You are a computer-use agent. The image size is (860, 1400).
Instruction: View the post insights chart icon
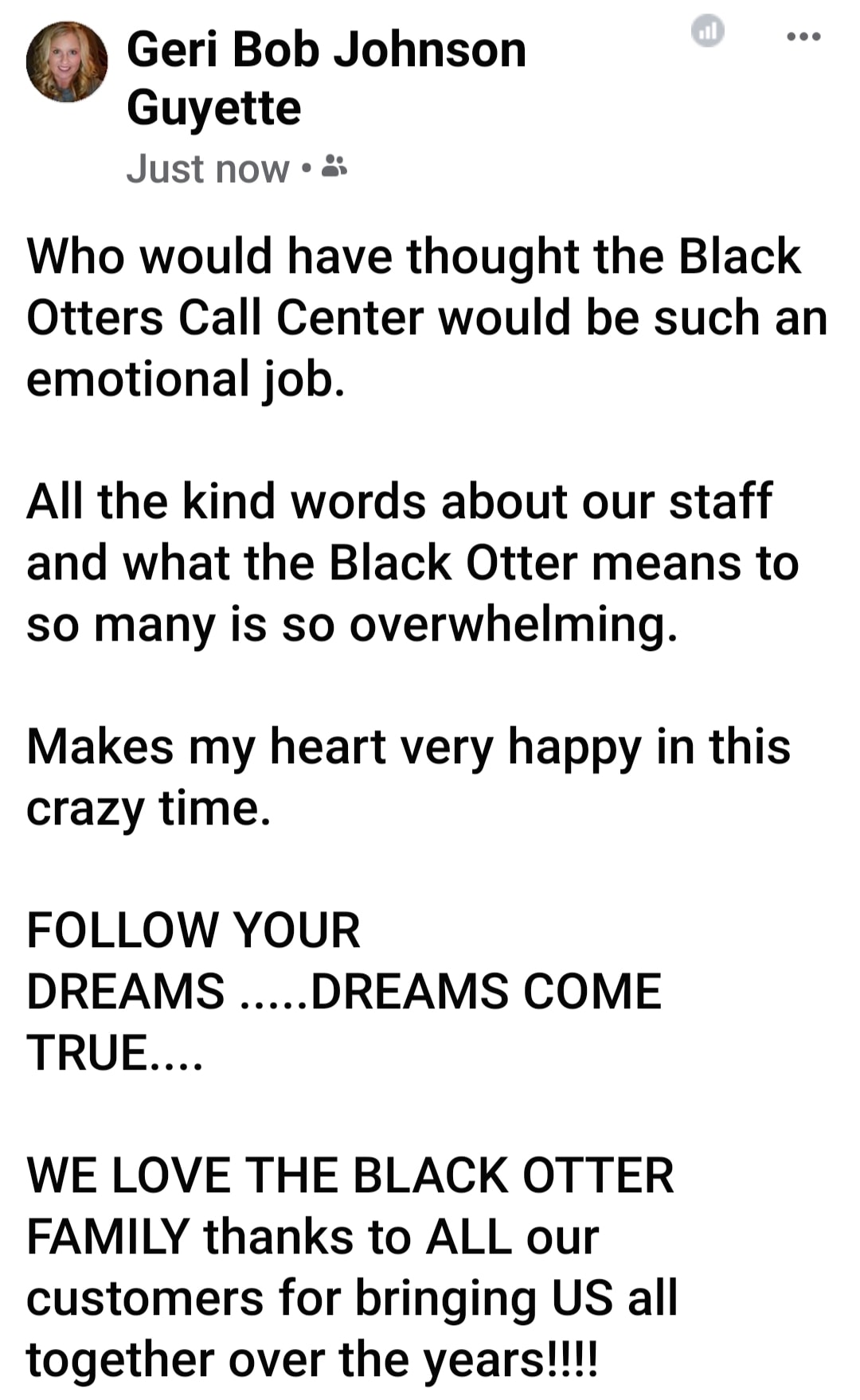click(707, 32)
